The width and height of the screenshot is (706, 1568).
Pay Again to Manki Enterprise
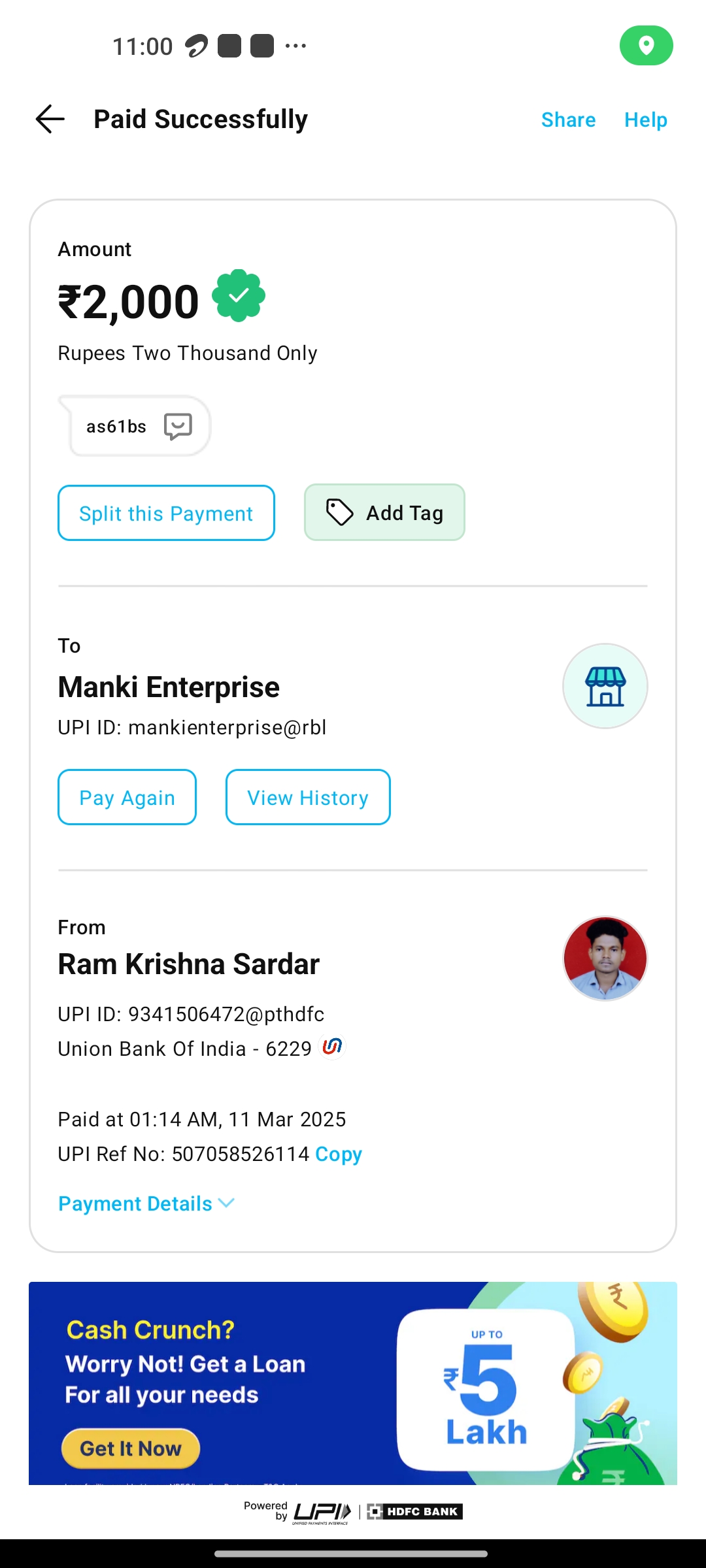coord(127,797)
